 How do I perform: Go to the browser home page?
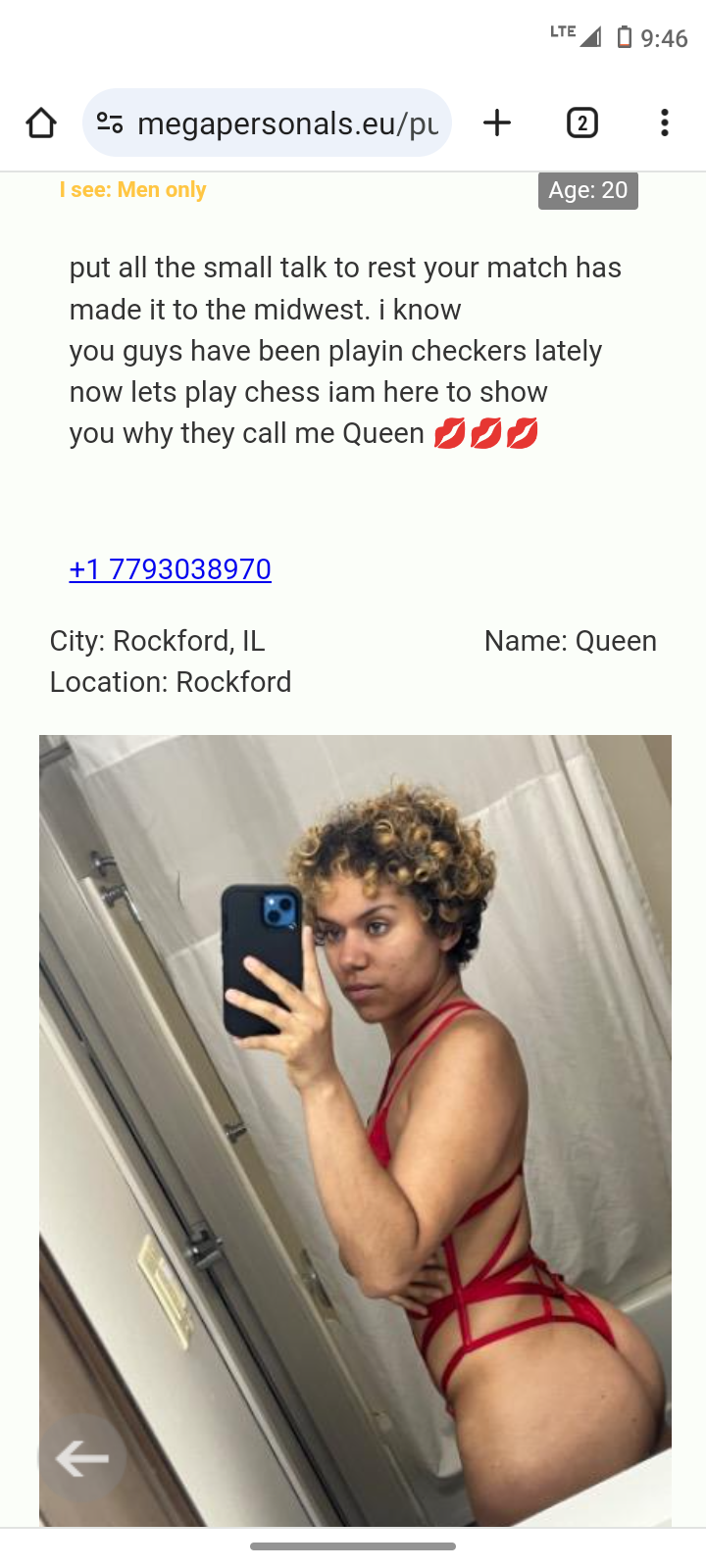click(41, 123)
